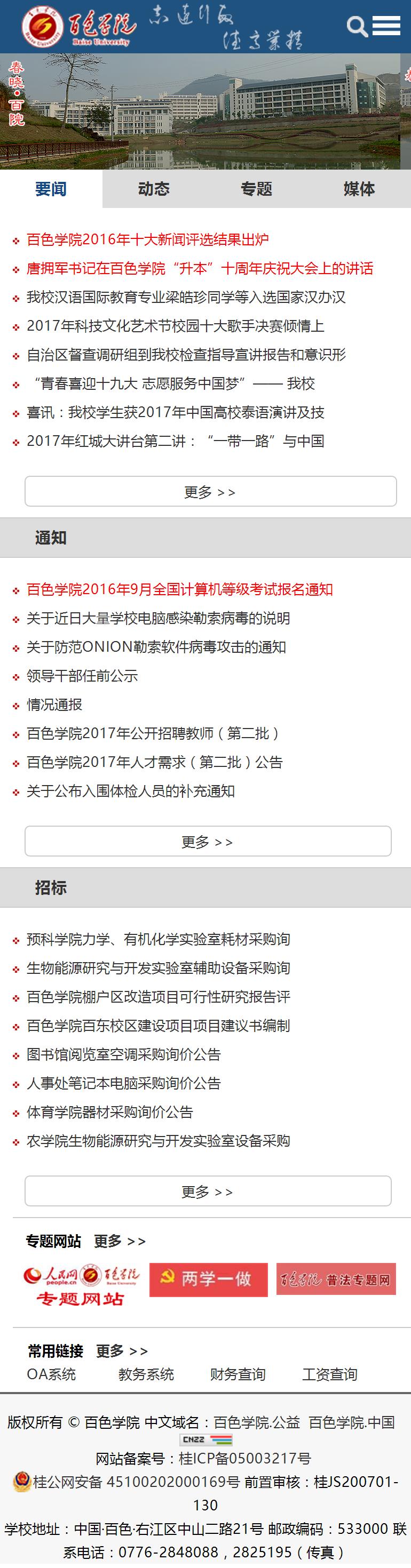Tap 更多 button under news list

click(x=210, y=491)
